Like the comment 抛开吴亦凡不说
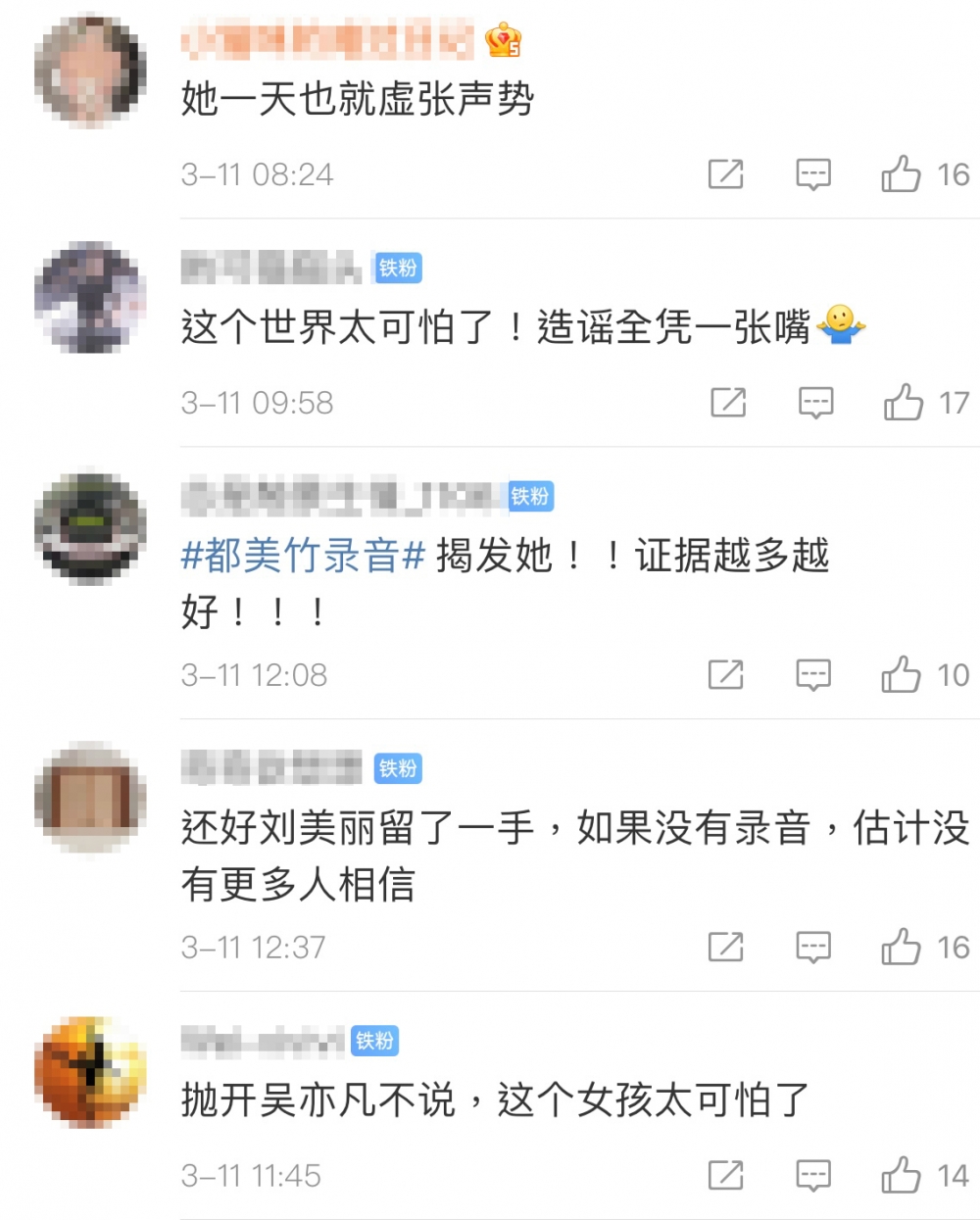980x1220 pixels. (x=902, y=1176)
